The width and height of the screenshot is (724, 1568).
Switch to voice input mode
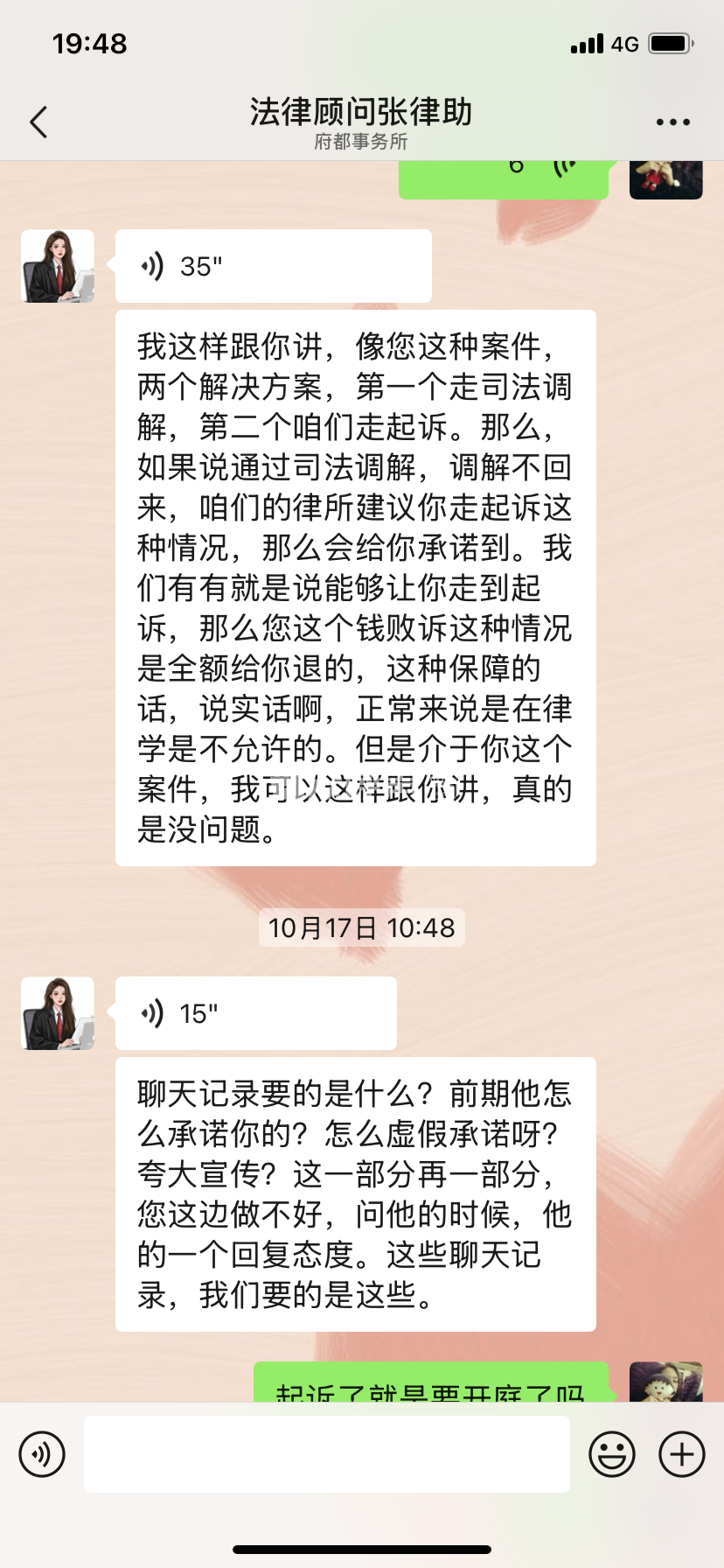pos(42,1454)
